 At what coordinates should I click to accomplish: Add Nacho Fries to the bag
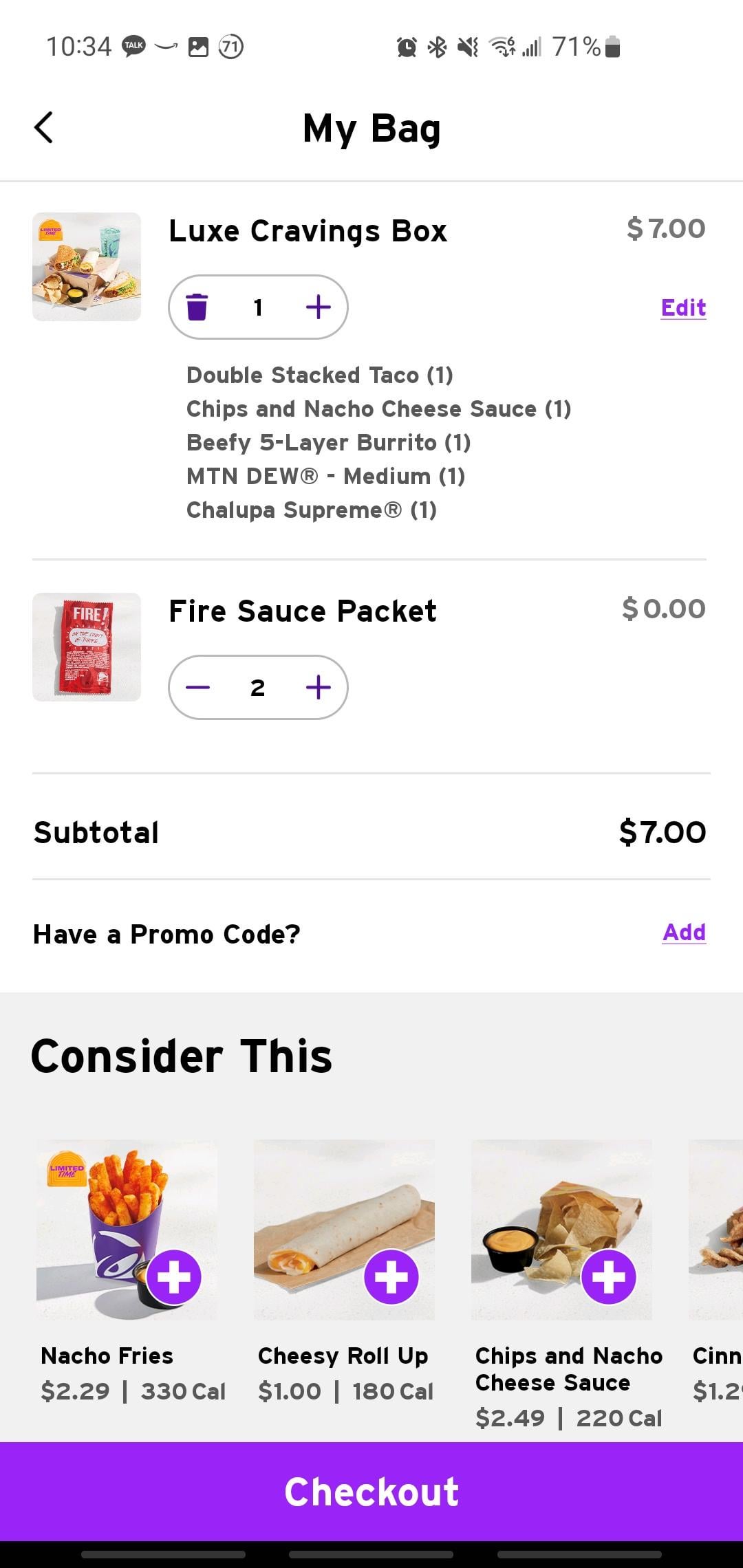coord(174,1276)
